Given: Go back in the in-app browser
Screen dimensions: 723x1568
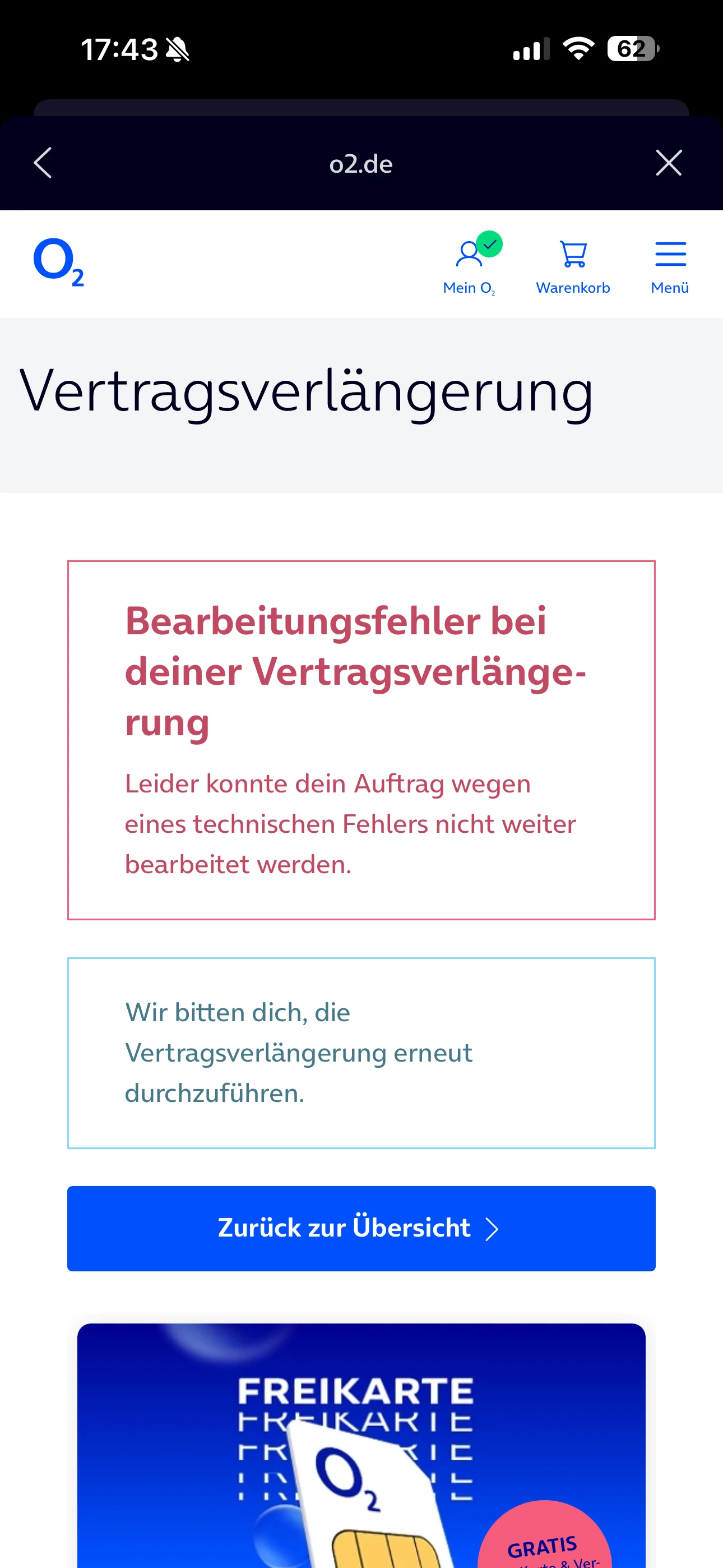Looking at the screenshot, I should click(43, 163).
